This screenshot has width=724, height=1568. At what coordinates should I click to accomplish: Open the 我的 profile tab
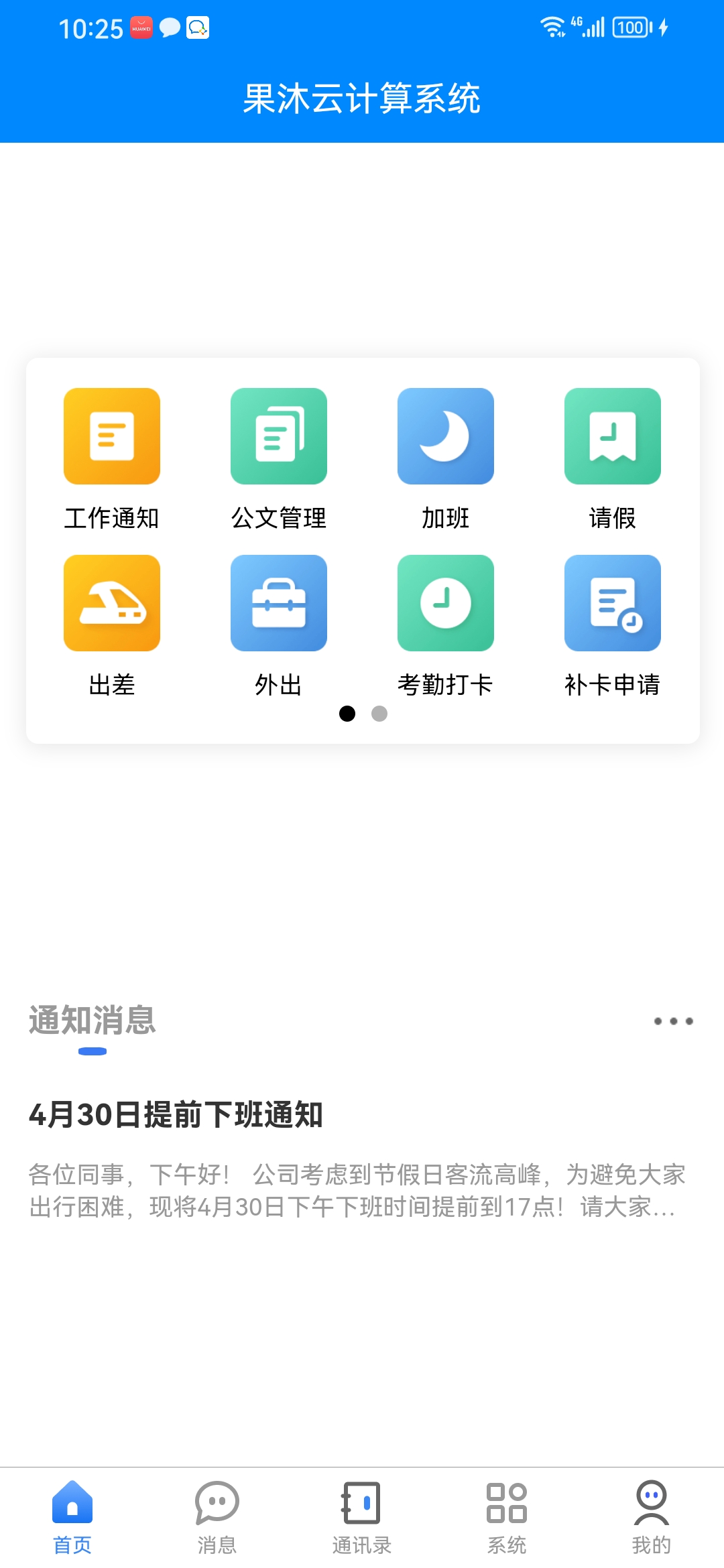click(x=651, y=1511)
